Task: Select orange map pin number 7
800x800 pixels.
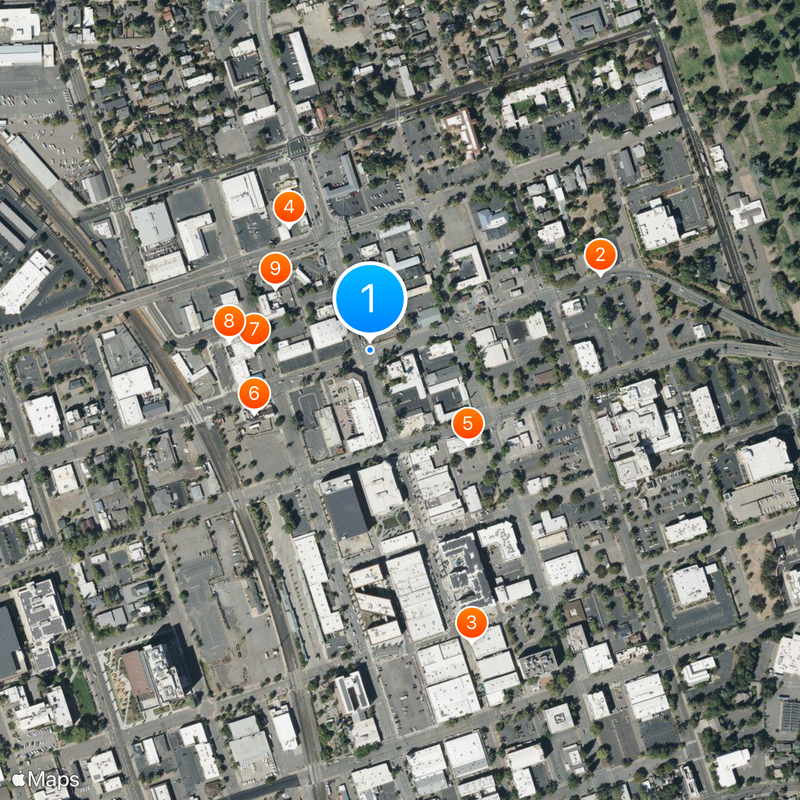Action: tap(255, 329)
